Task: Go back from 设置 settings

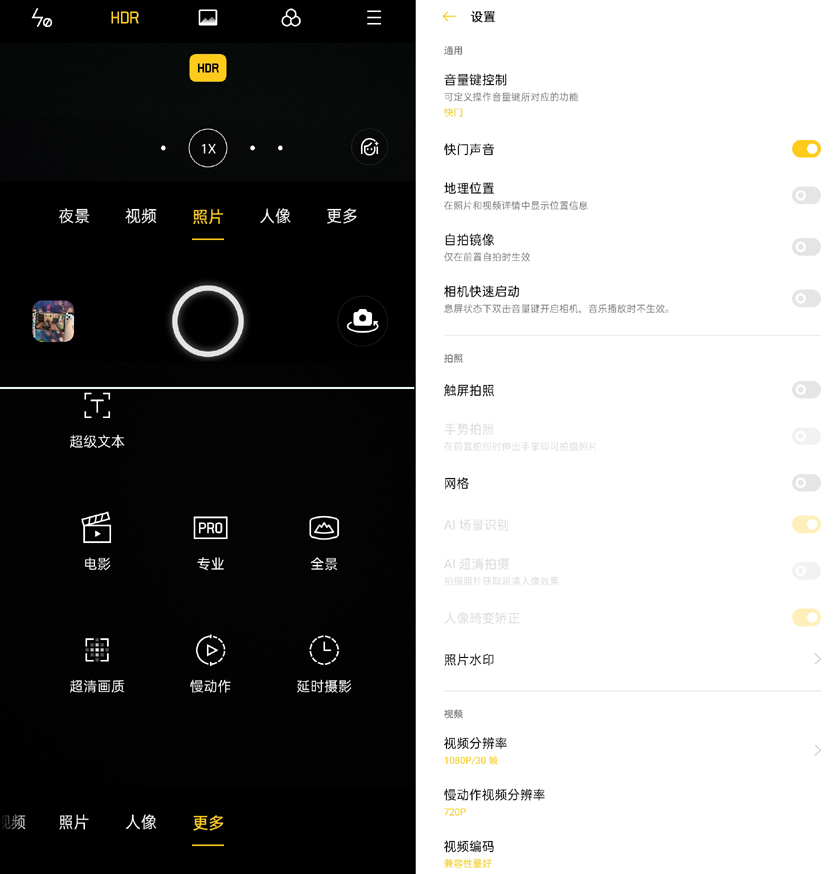Action: (x=449, y=17)
